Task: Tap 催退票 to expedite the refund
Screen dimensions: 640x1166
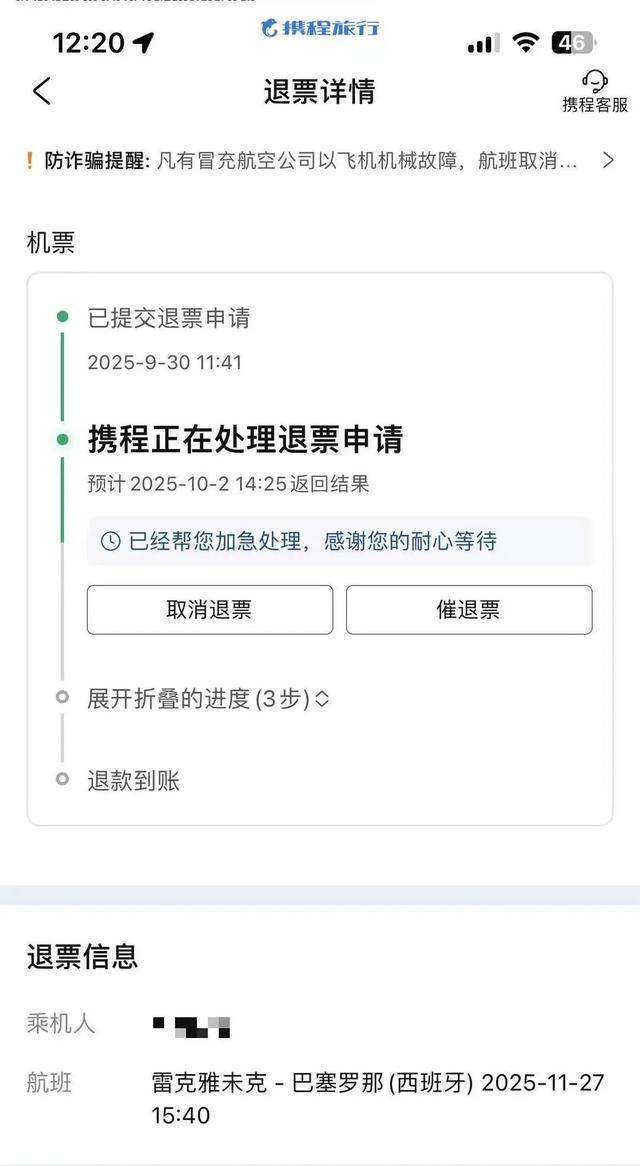Action: (x=469, y=610)
